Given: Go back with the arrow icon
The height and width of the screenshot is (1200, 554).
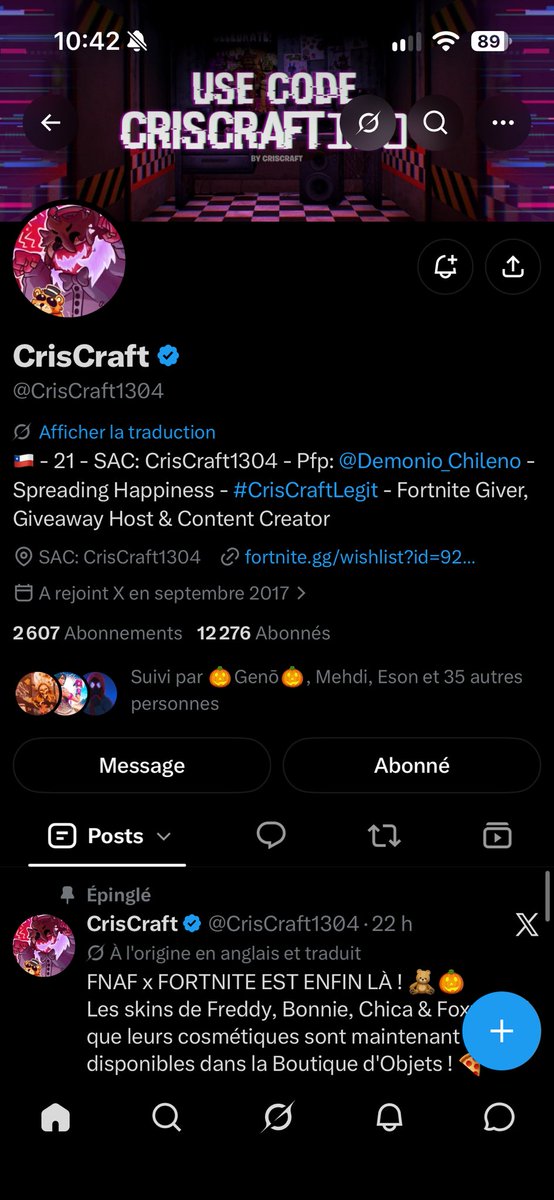Looking at the screenshot, I should click(50, 122).
